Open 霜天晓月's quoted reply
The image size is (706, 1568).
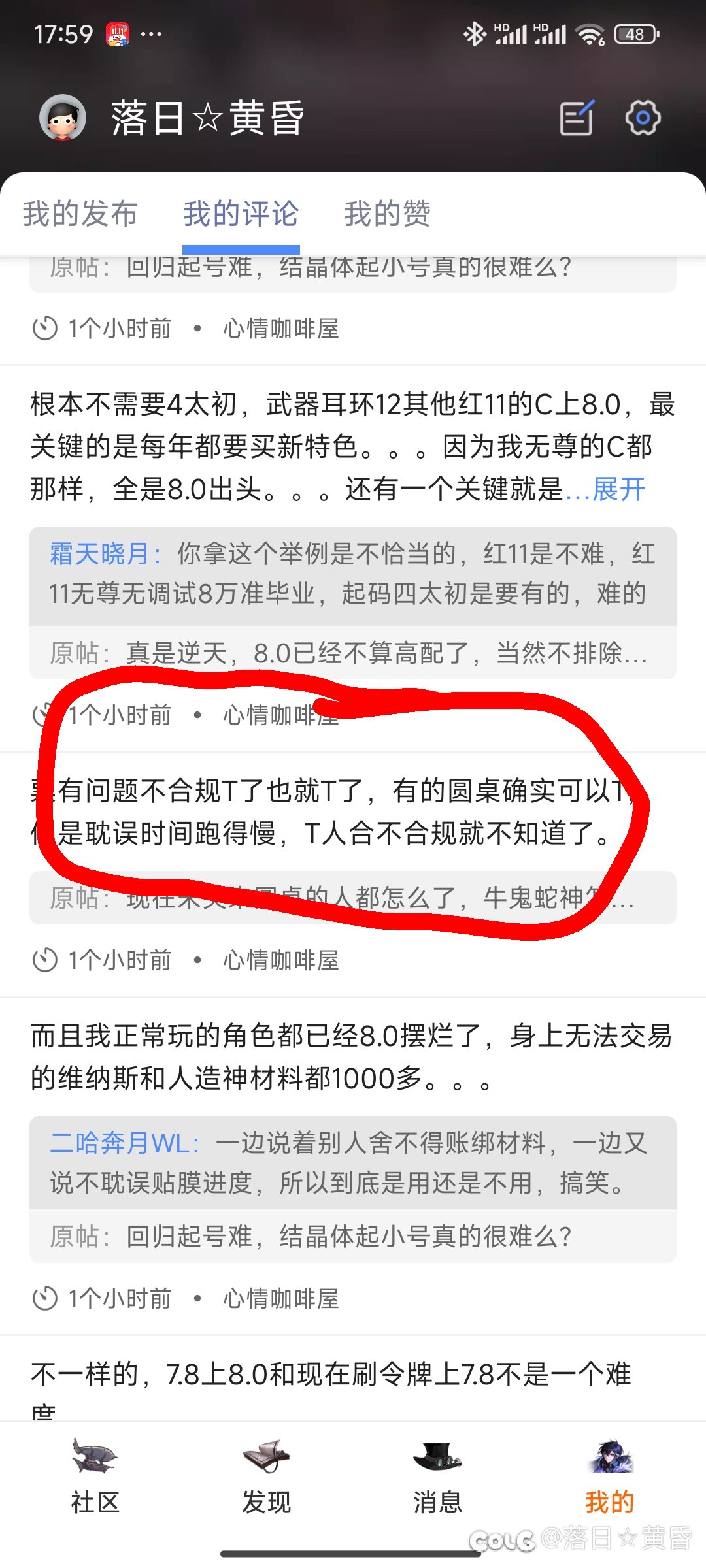pos(352,574)
